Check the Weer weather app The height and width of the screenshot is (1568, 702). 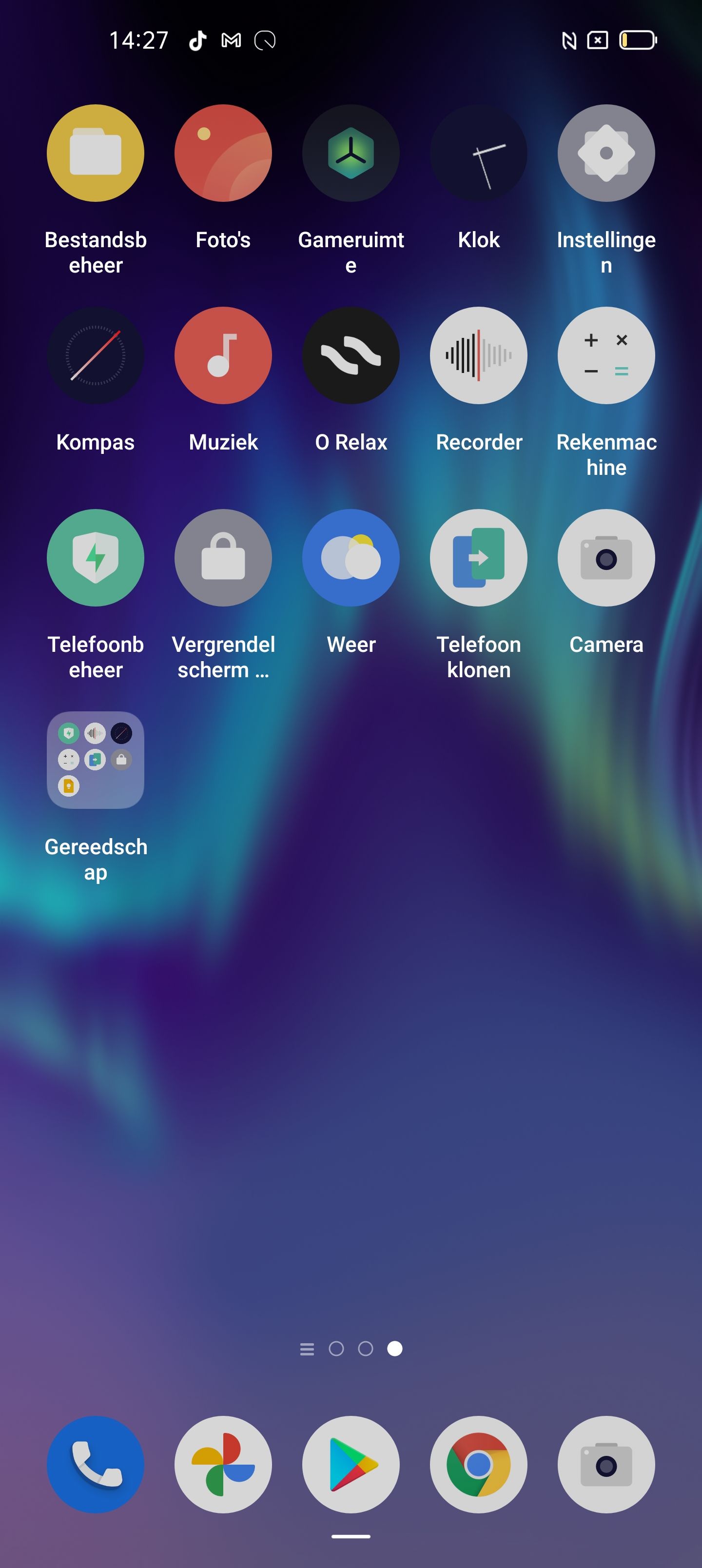(351, 557)
